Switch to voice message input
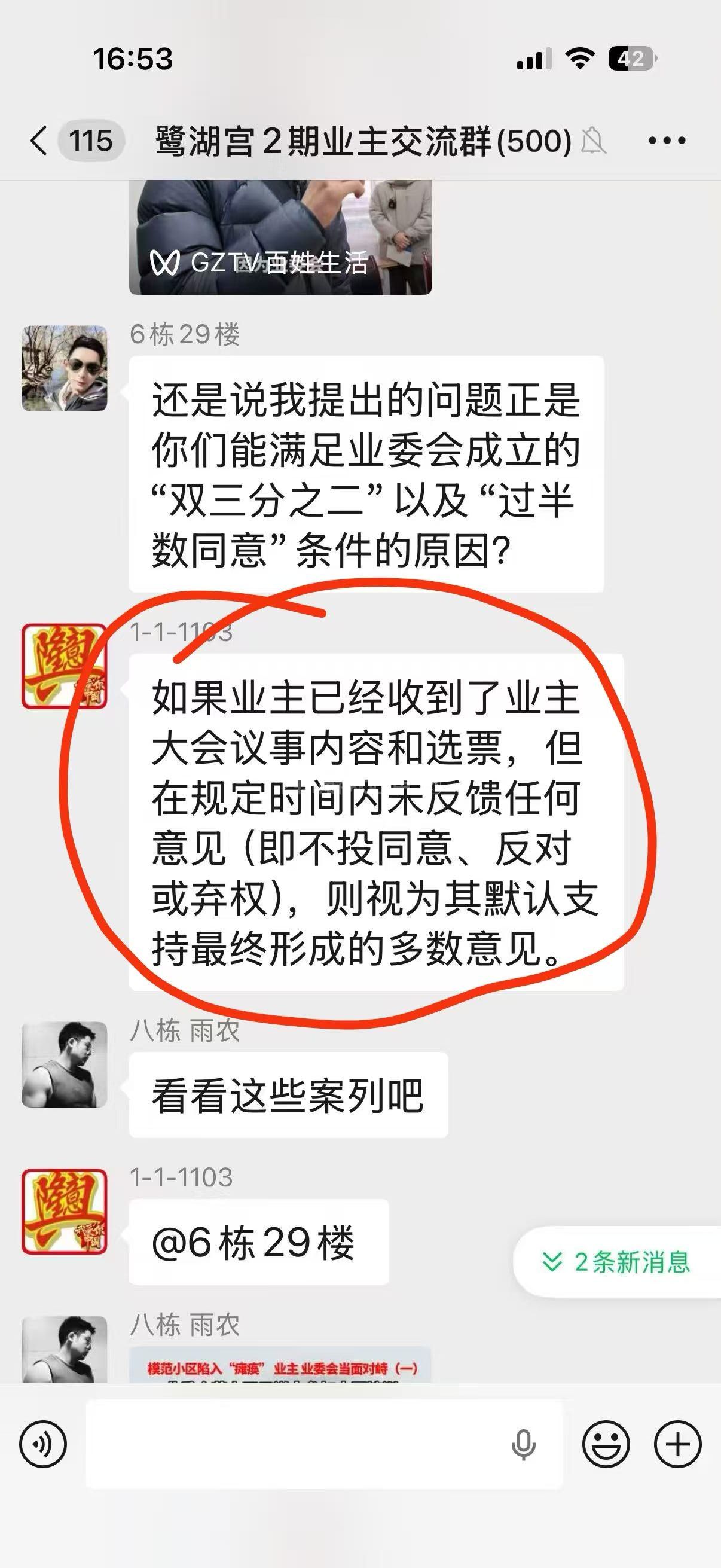This screenshot has width=721, height=1568. 42,1444
